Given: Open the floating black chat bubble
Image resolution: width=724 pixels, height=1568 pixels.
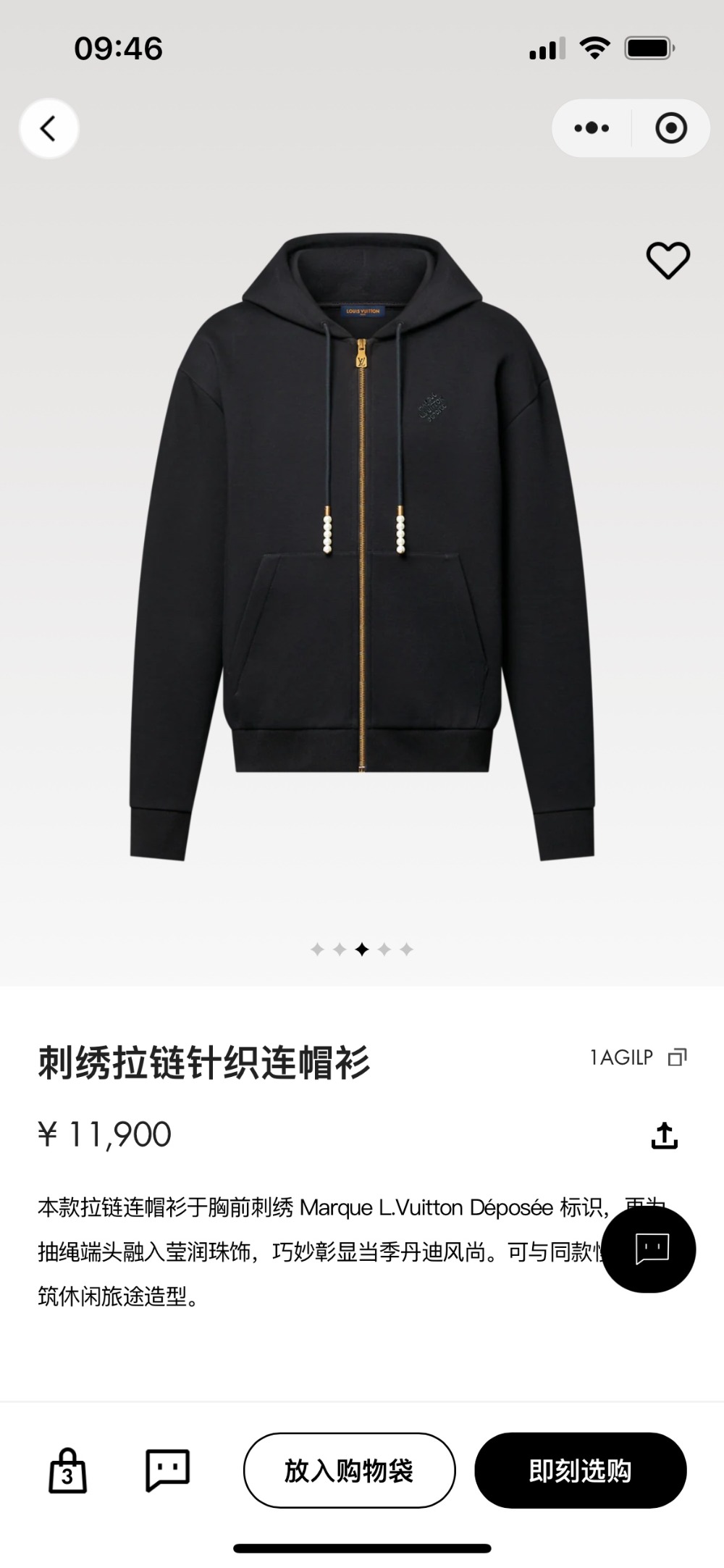Looking at the screenshot, I should (x=649, y=1249).
